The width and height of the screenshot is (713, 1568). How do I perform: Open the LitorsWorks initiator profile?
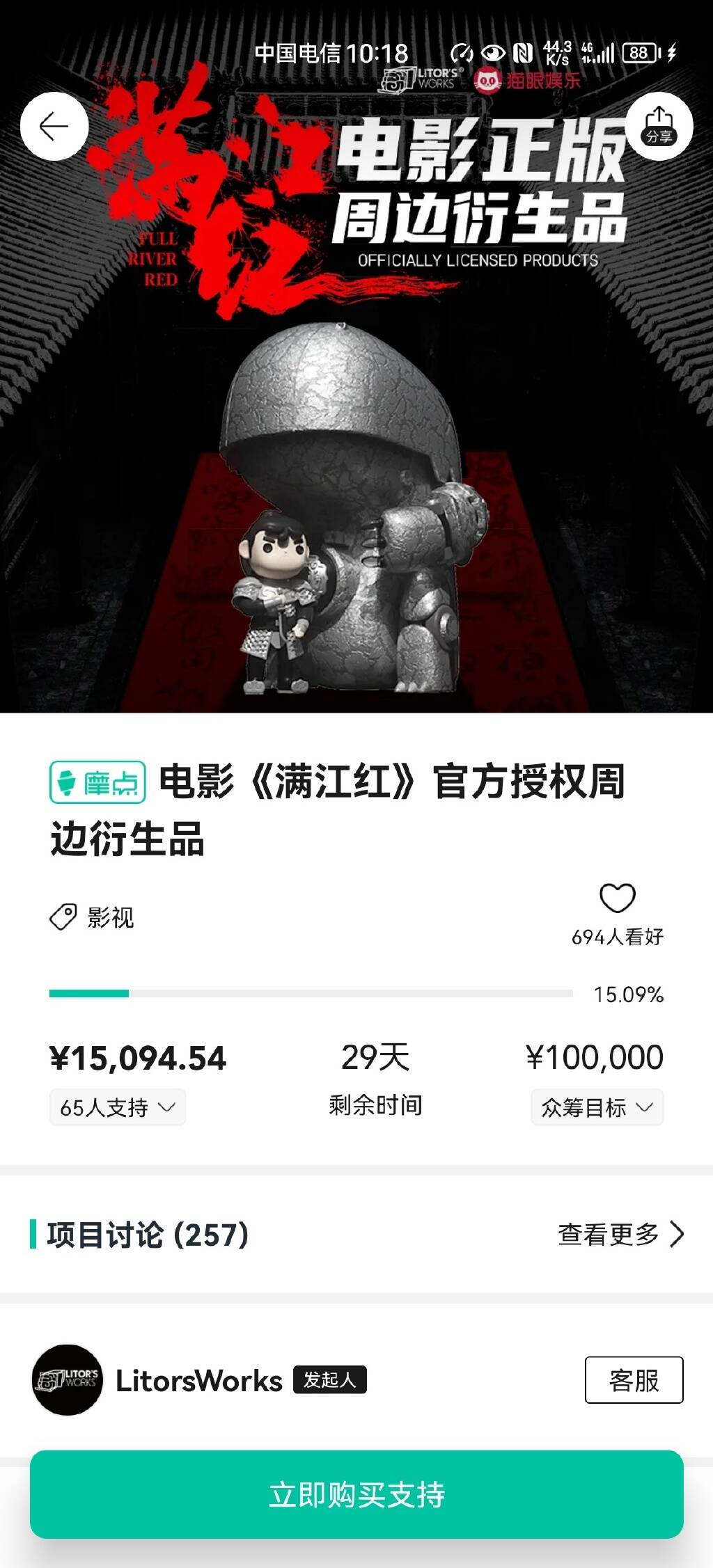click(x=198, y=1381)
